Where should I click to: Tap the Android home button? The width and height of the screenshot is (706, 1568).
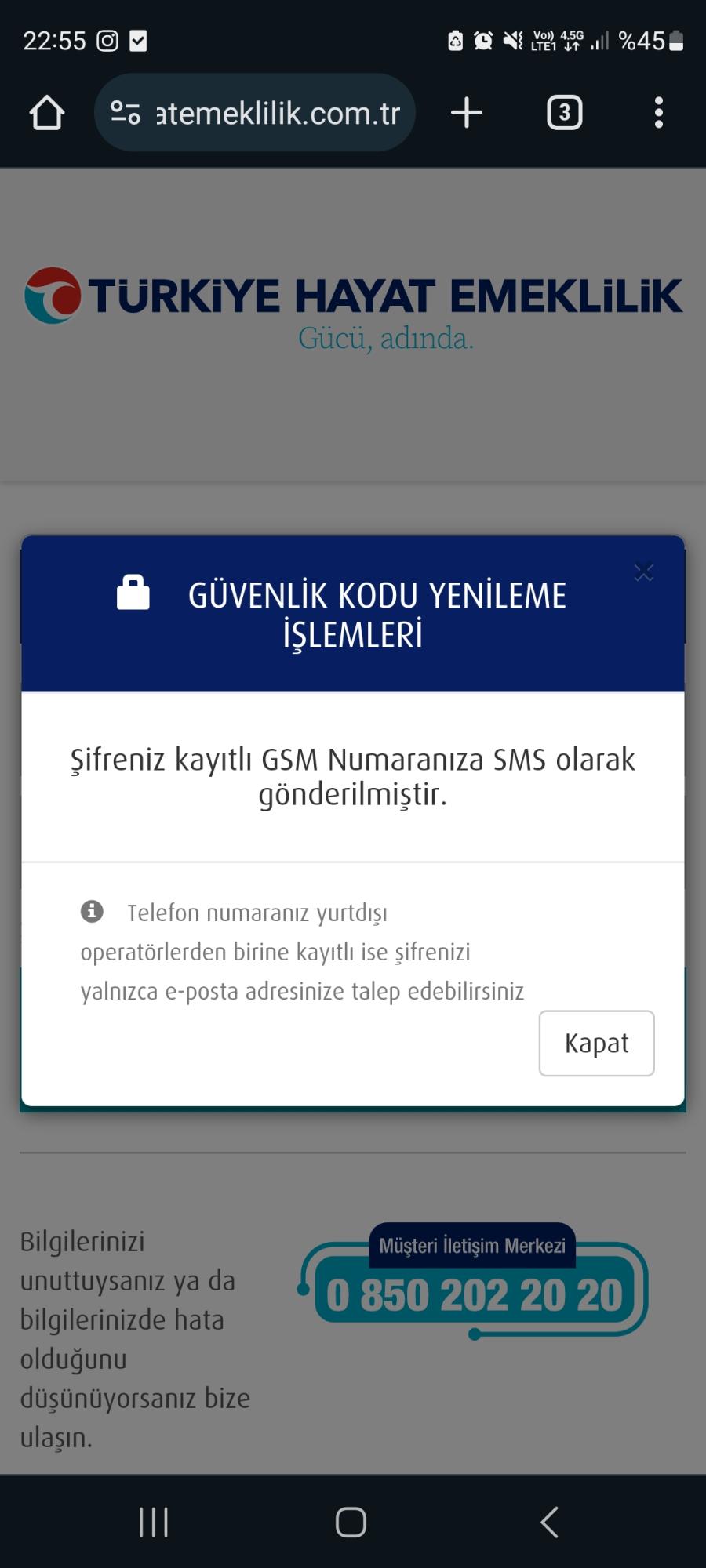coord(351,1521)
